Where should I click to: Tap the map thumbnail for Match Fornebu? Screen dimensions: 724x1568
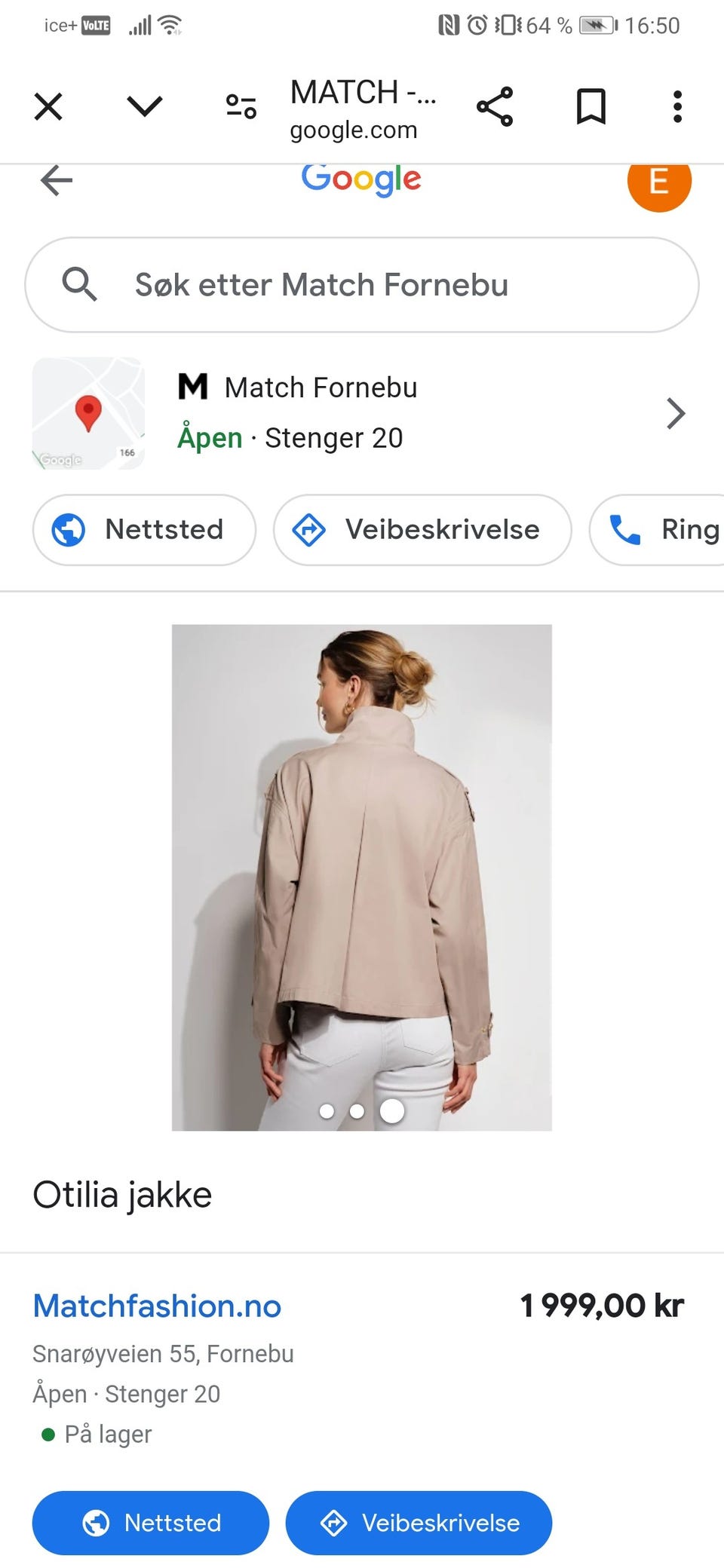(88, 413)
